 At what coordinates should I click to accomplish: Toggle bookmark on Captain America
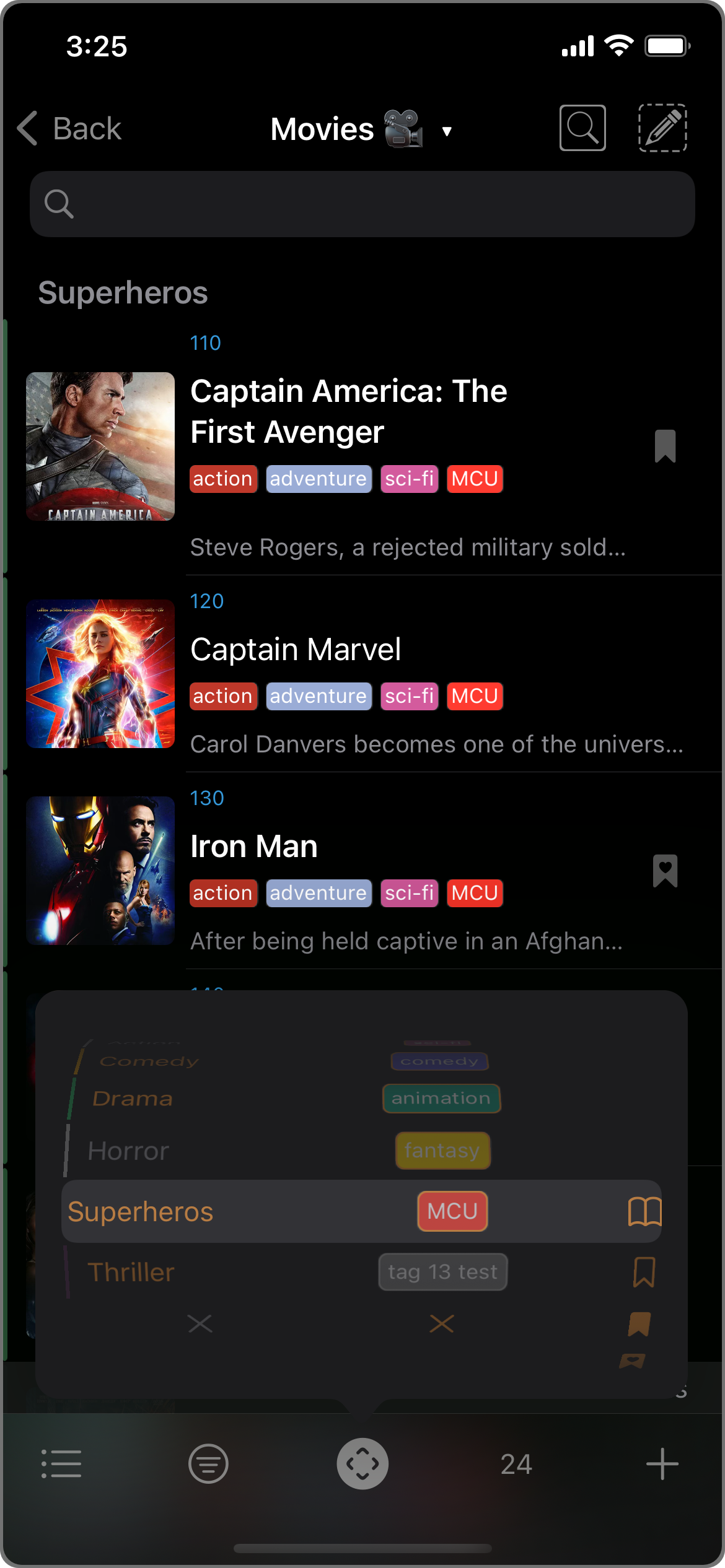[x=665, y=446]
